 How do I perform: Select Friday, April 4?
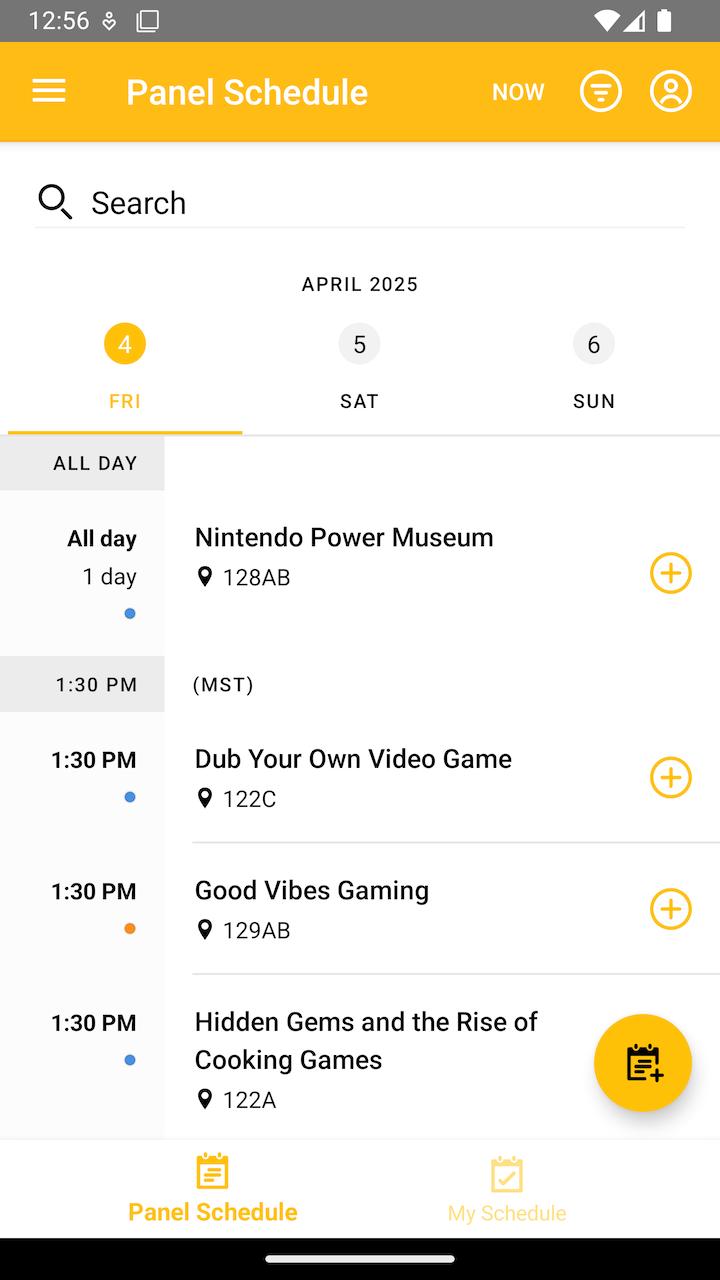(125, 365)
